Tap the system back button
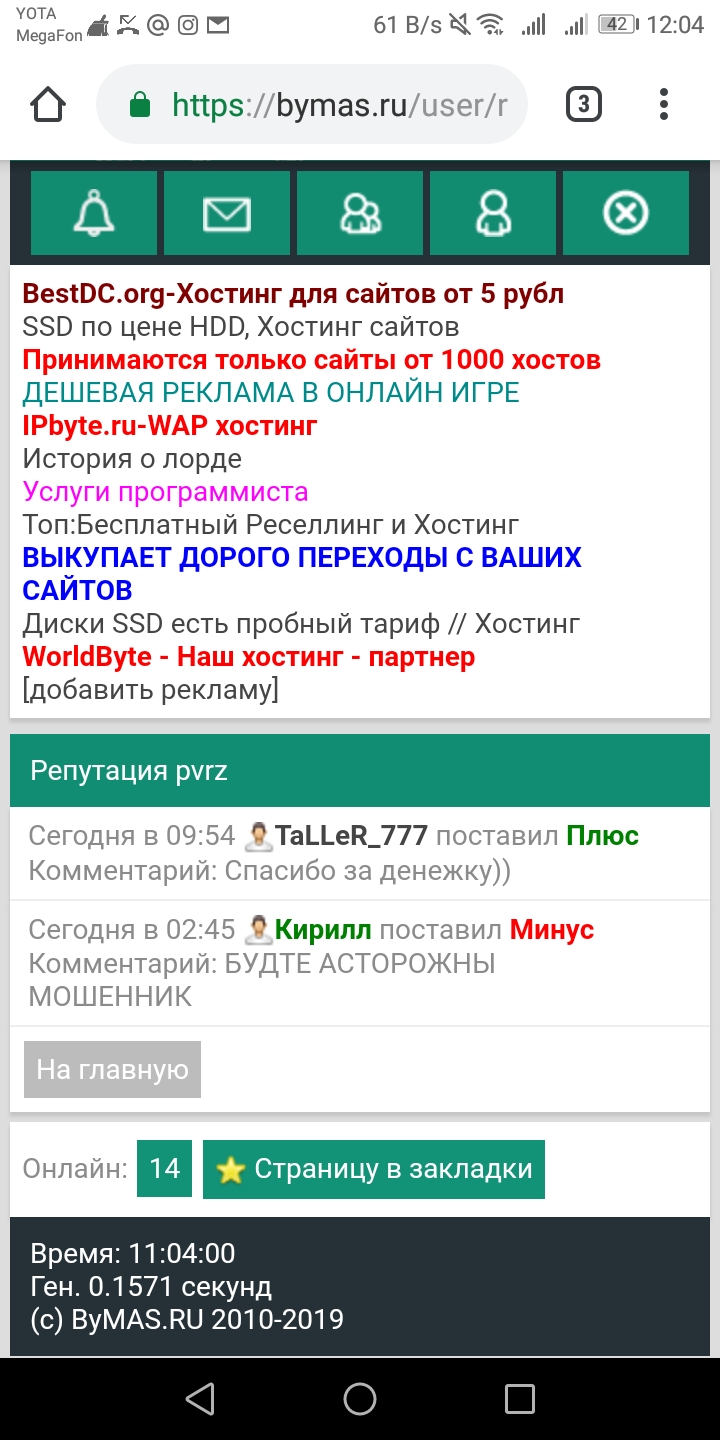 coord(200,1398)
